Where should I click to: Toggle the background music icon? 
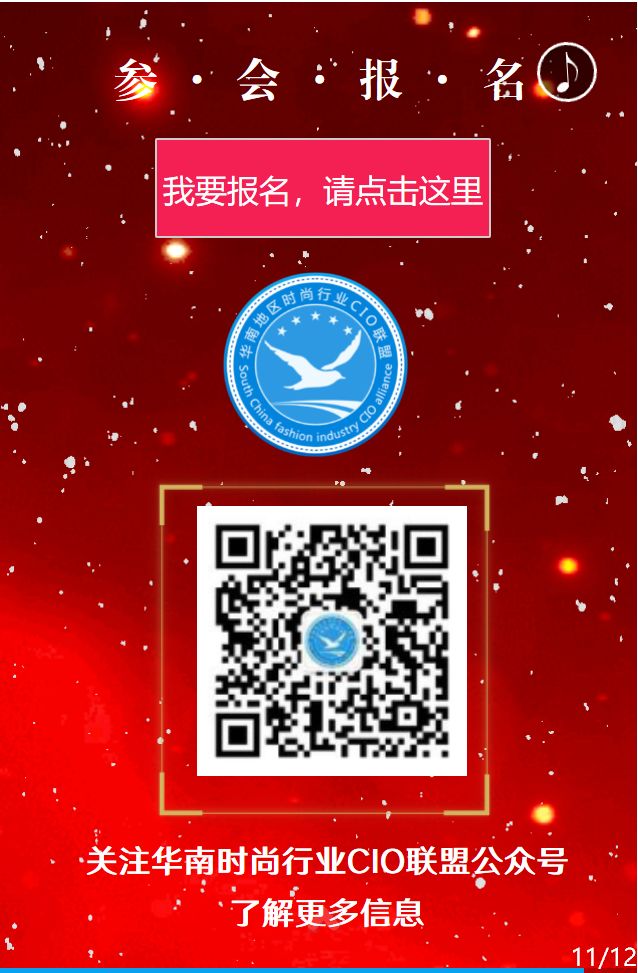coord(567,73)
